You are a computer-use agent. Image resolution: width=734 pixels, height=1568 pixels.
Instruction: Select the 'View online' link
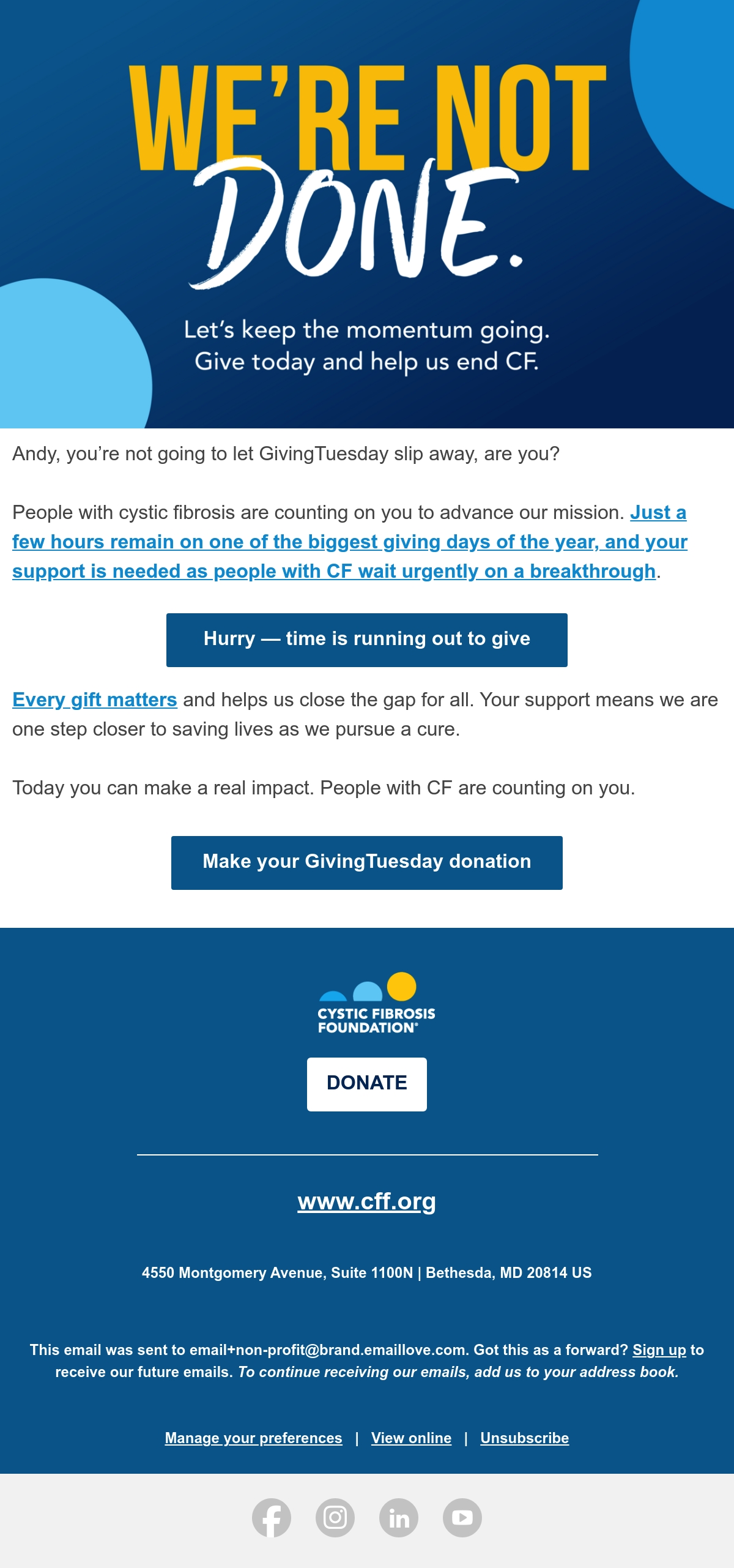tap(411, 1438)
